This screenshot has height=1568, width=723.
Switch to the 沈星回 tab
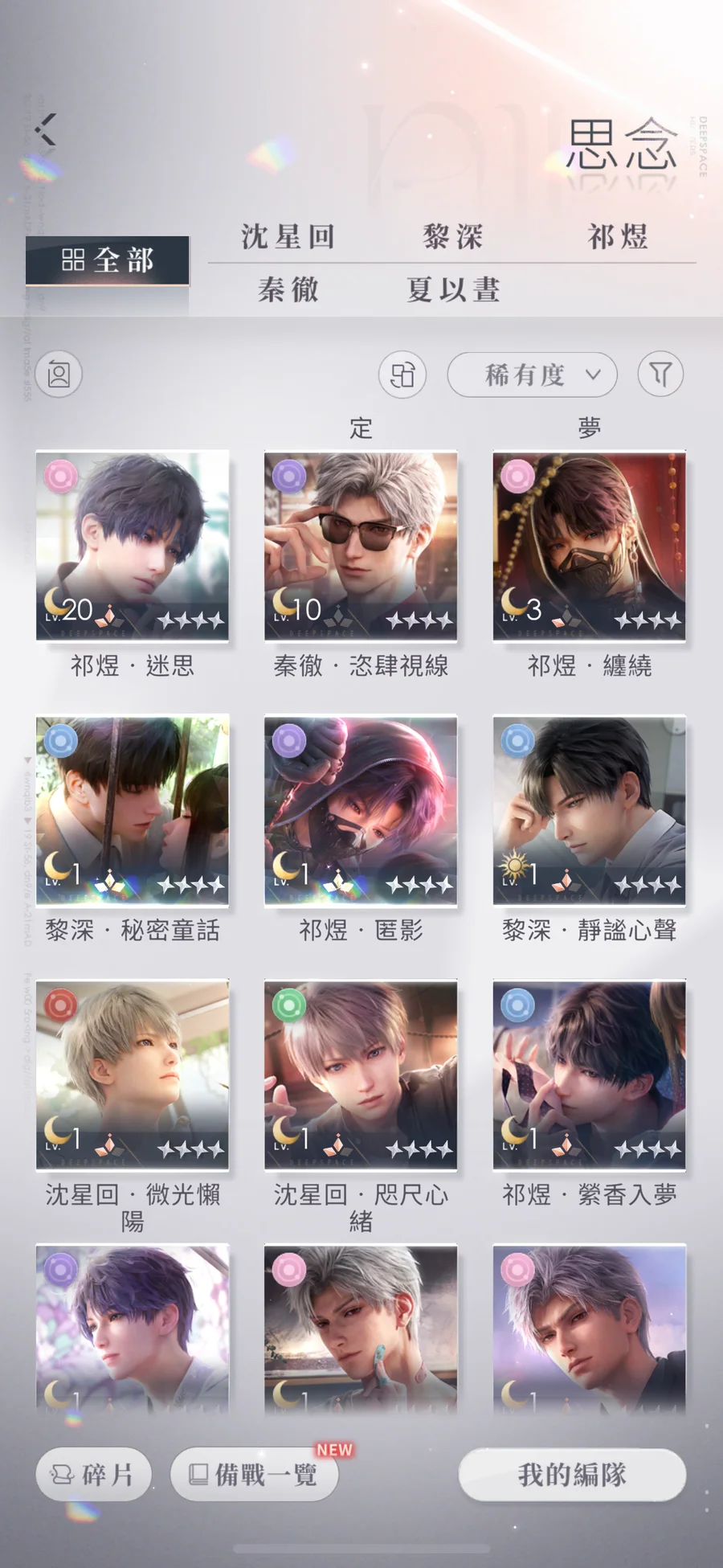coord(288,237)
